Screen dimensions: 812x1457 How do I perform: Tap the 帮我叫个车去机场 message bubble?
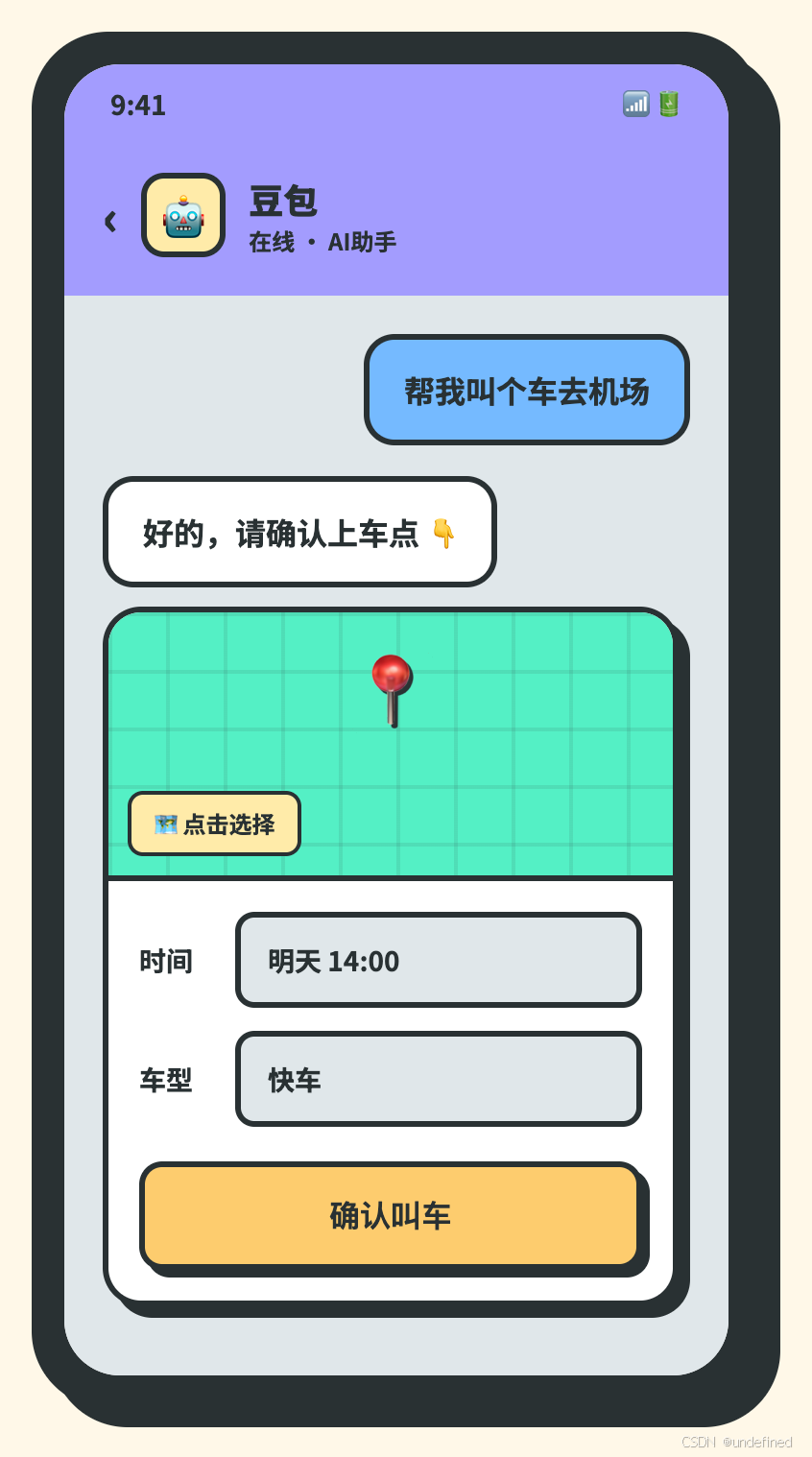click(x=526, y=390)
